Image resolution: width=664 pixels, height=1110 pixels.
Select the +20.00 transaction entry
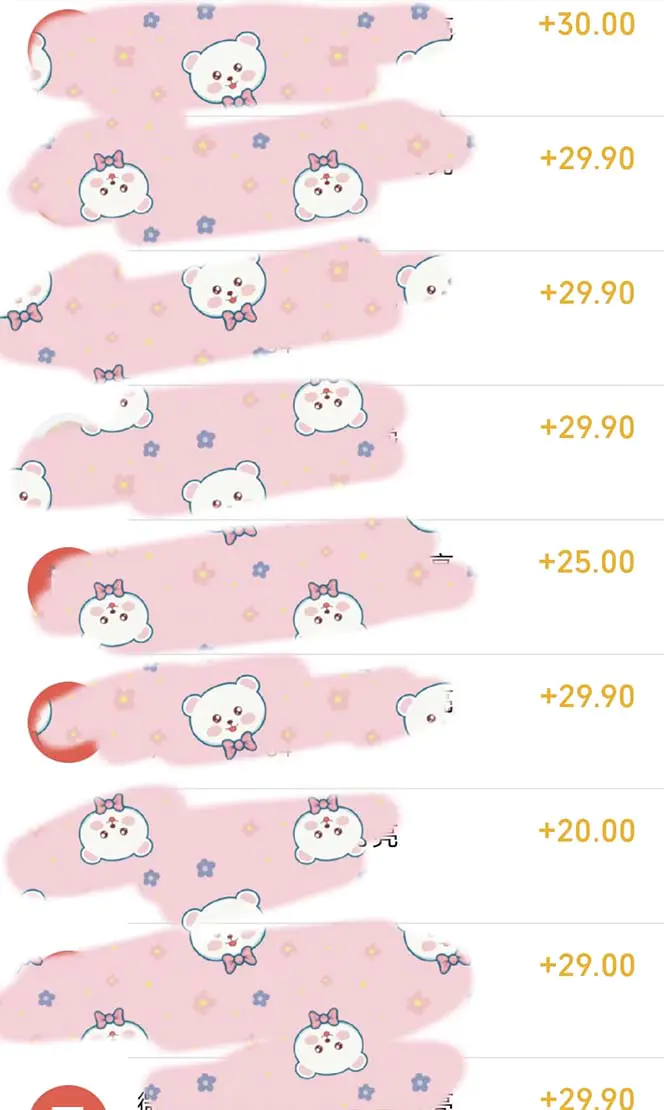tap(586, 831)
